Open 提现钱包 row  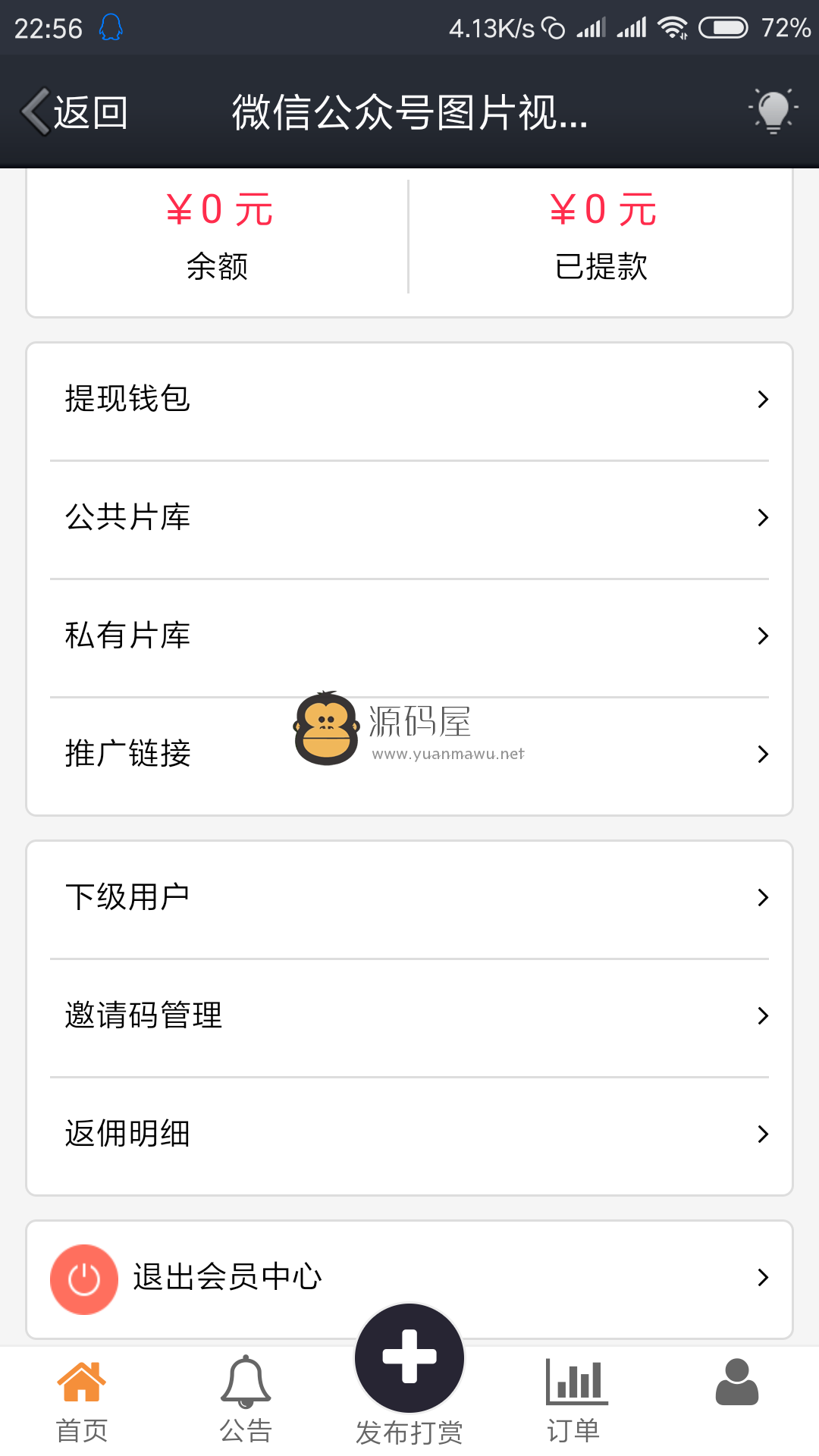pyautogui.click(x=409, y=400)
